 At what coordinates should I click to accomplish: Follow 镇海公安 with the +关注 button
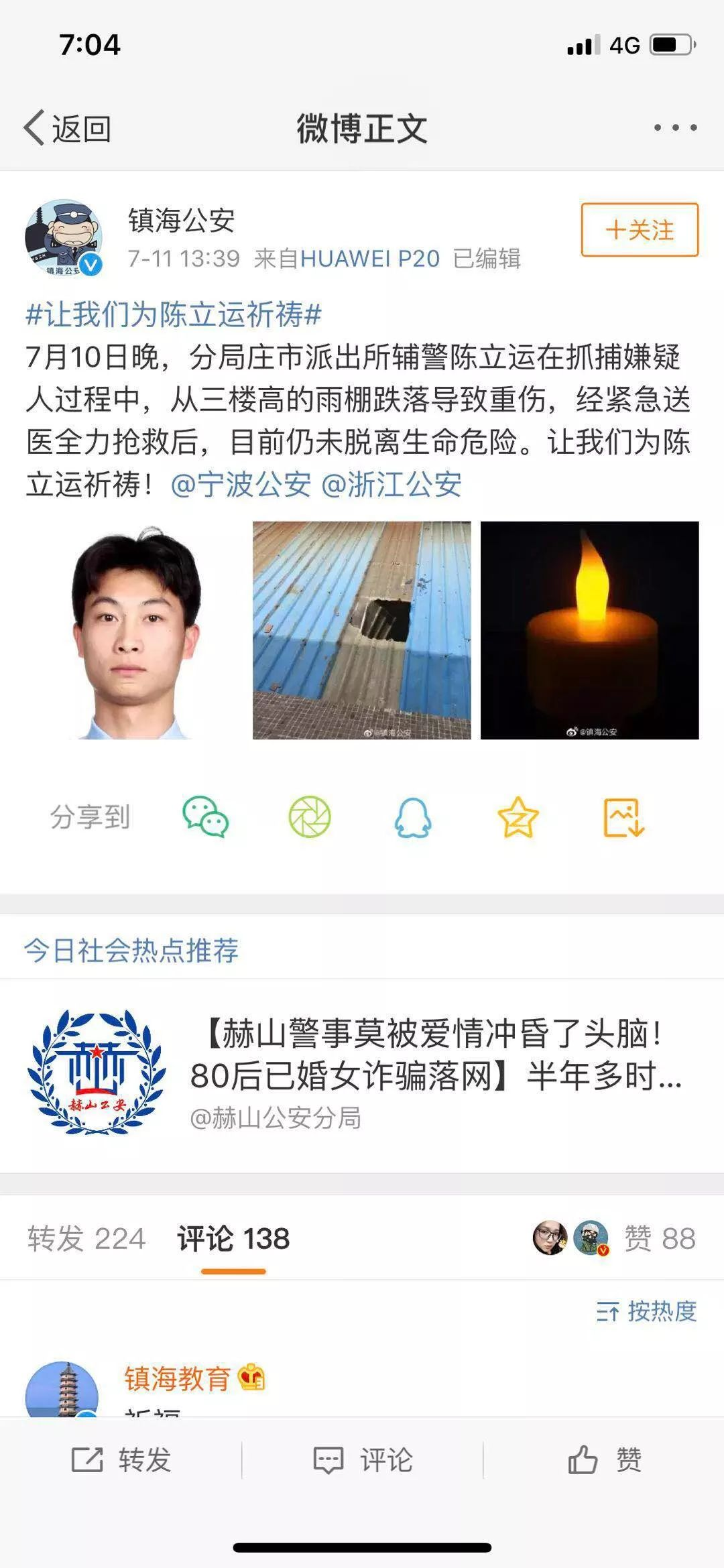tap(640, 230)
